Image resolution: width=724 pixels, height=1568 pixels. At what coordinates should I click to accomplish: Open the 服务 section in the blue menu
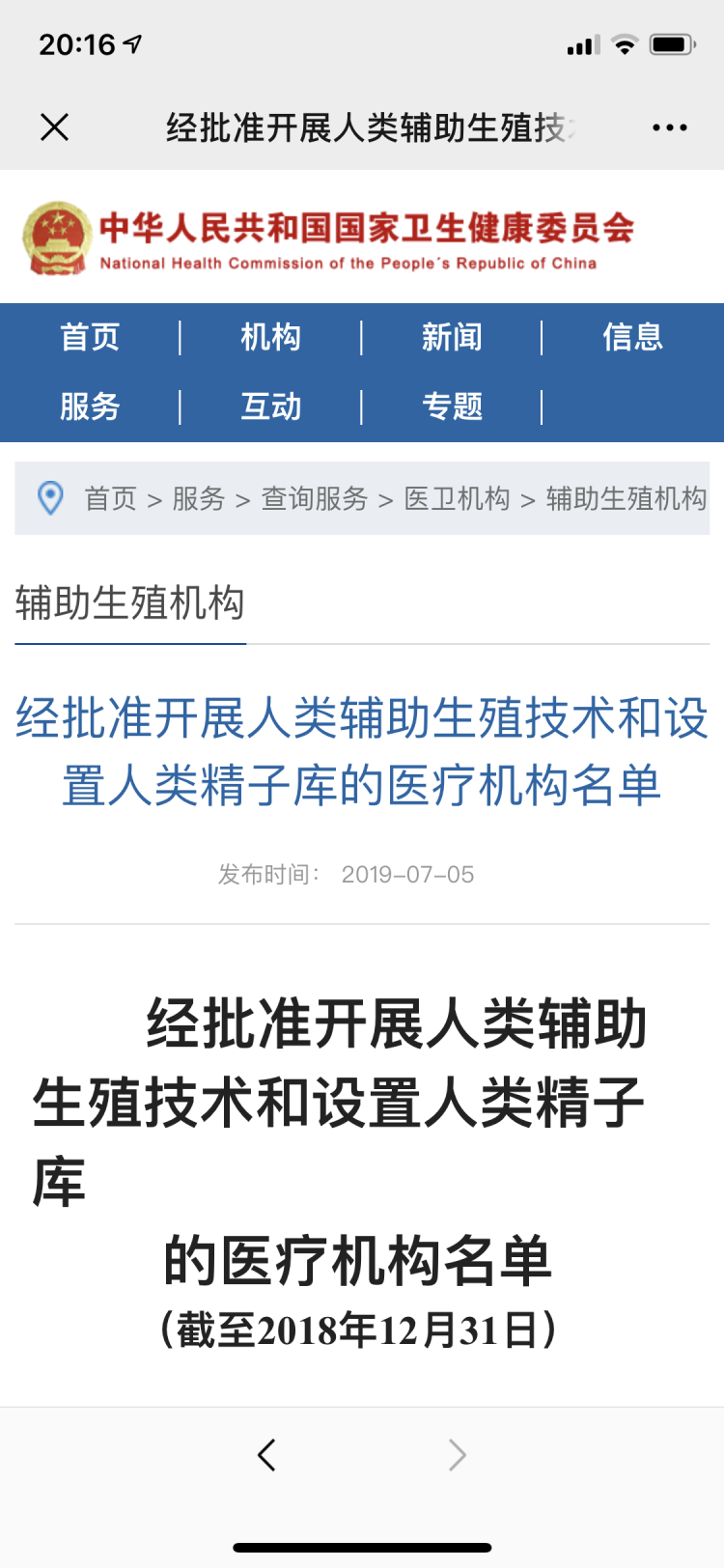[x=90, y=406]
